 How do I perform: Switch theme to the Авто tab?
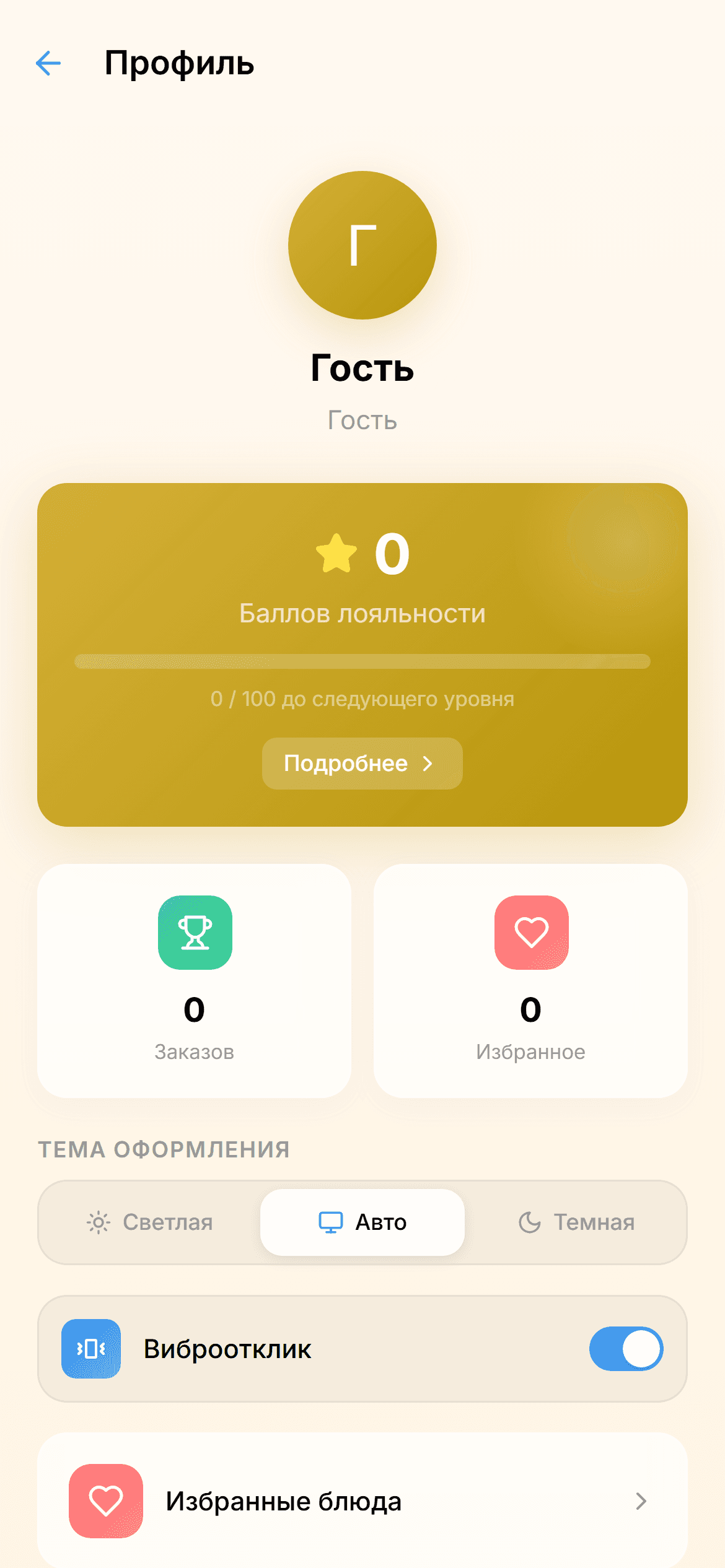pyautogui.click(x=362, y=1222)
